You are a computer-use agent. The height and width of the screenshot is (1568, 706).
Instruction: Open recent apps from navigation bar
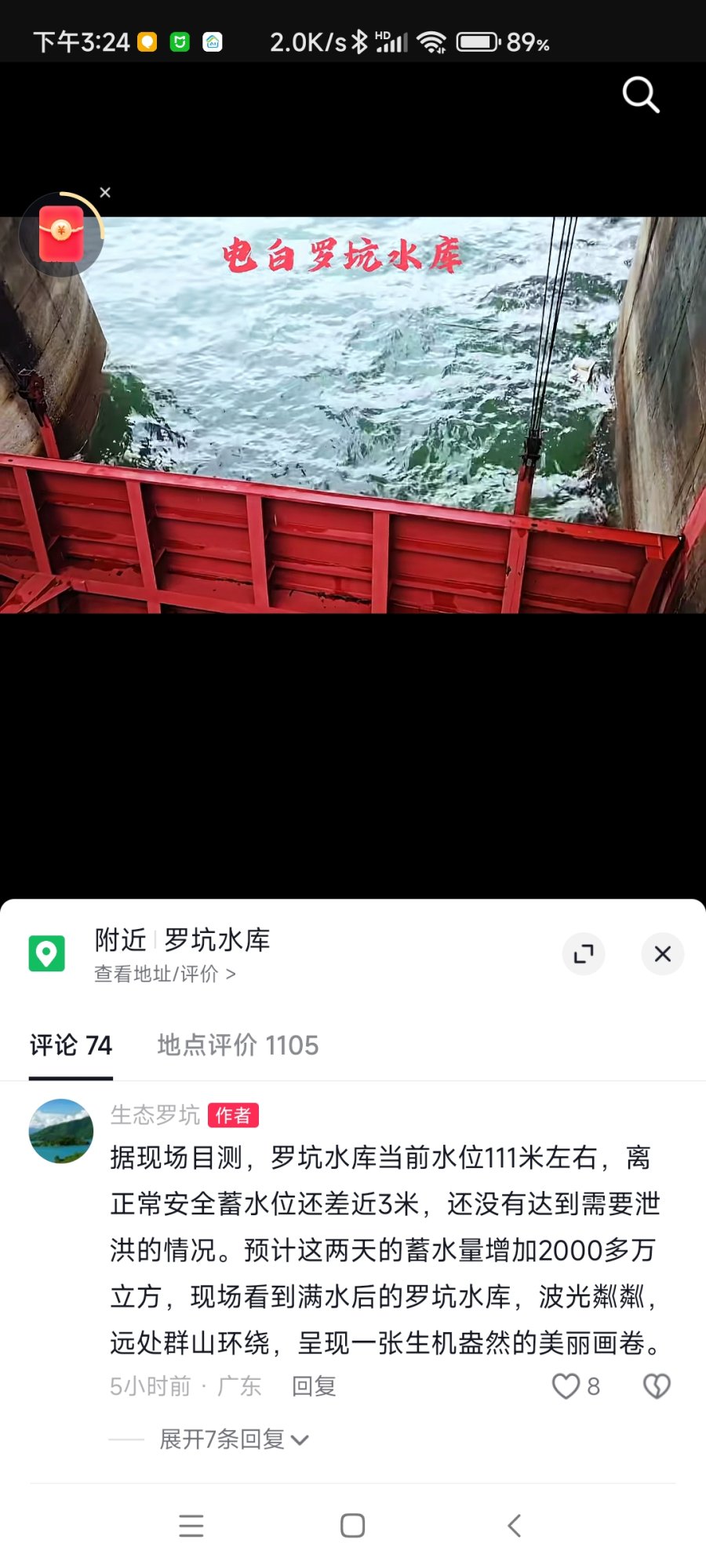[191, 1526]
